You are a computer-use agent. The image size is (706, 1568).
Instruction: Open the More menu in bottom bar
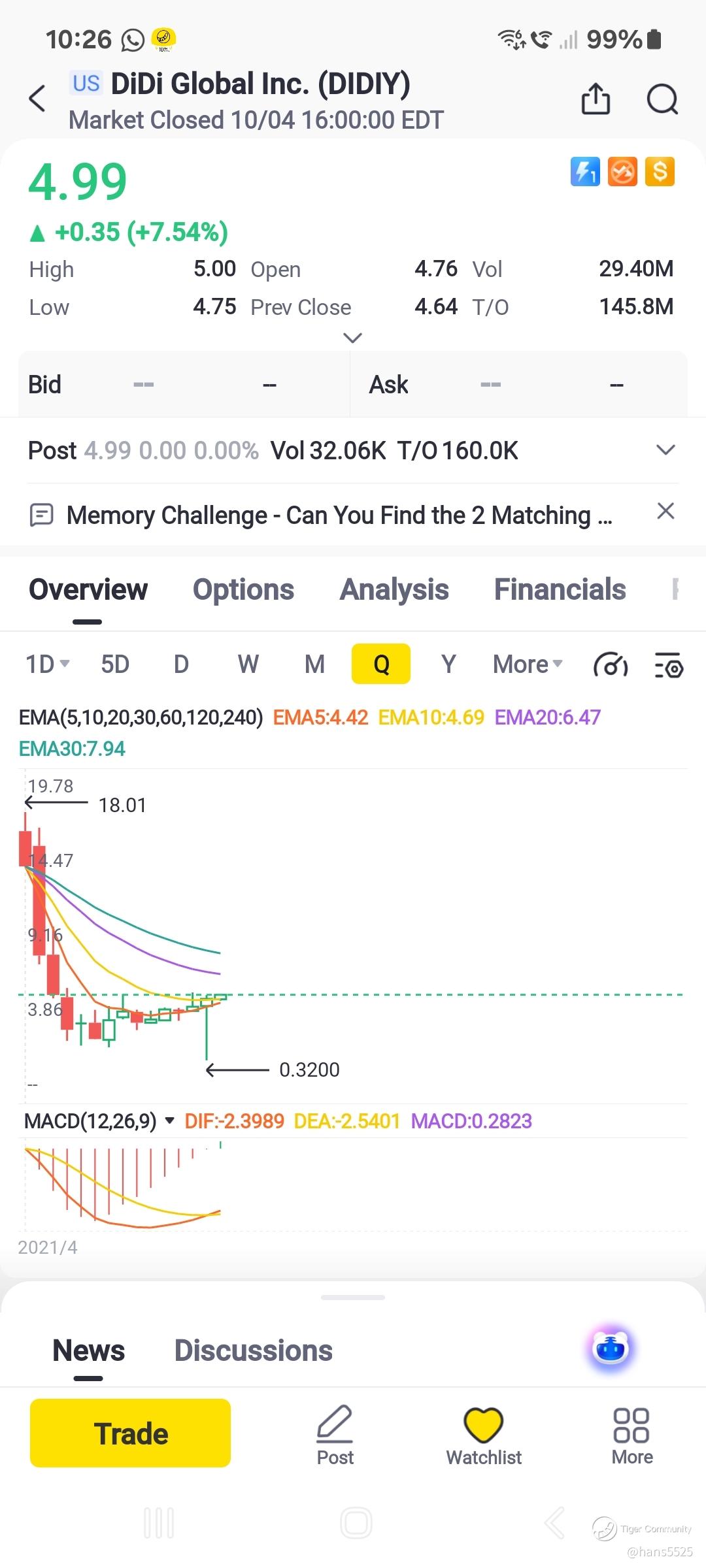click(632, 1435)
